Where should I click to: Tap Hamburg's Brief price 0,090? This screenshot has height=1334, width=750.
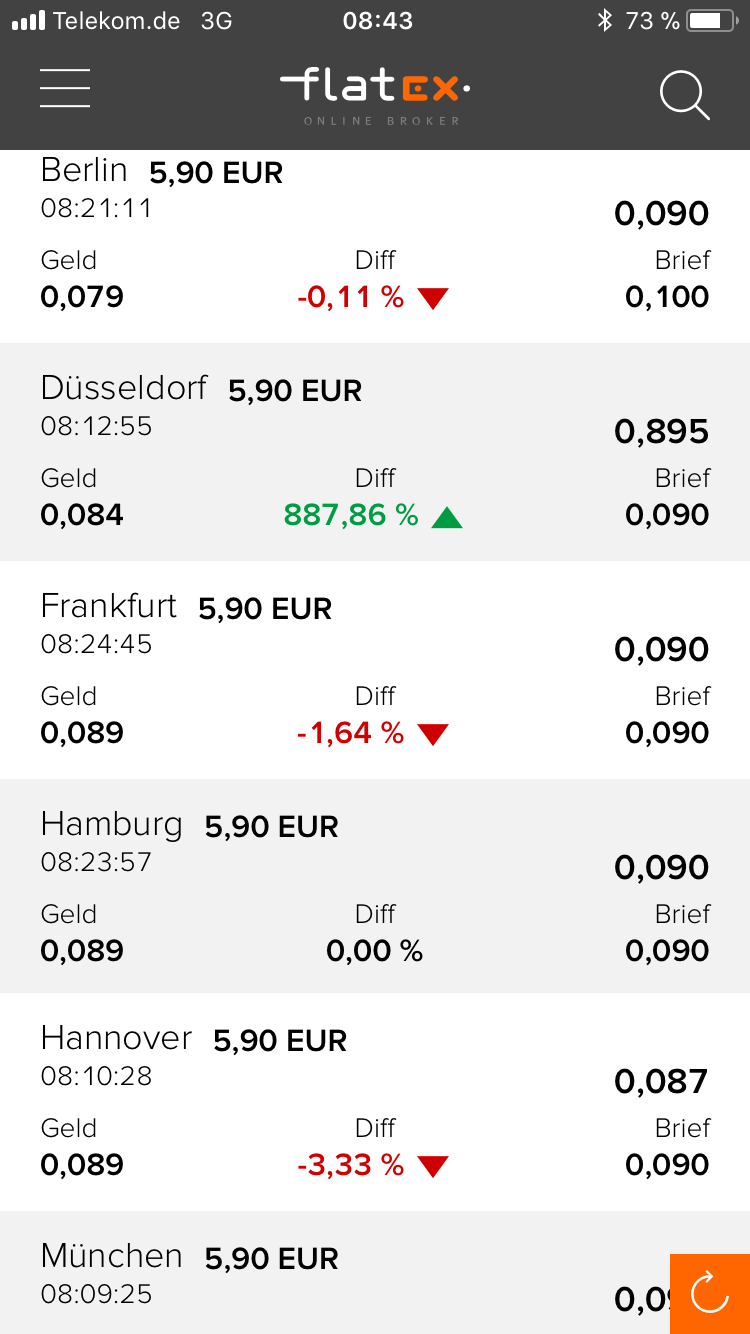667,951
